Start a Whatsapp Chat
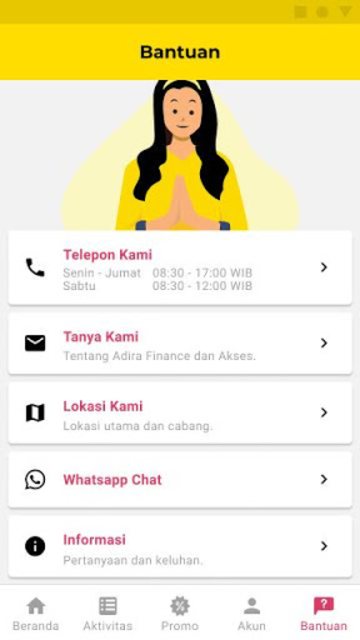The height and width of the screenshot is (640, 360). click(x=180, y=479)
